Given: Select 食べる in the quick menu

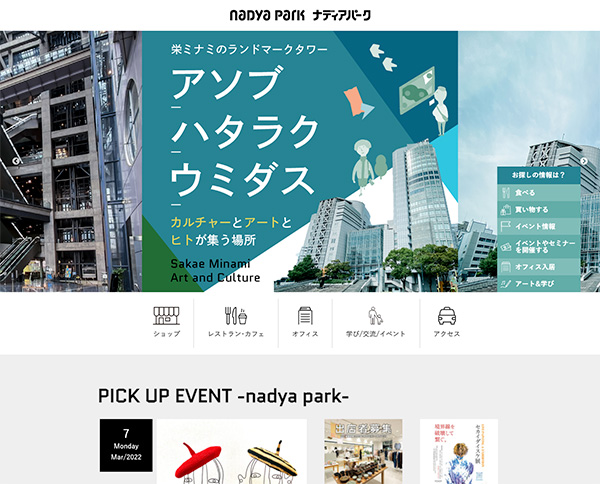Looking at the screenshot, I should click(x=538, y=192).
